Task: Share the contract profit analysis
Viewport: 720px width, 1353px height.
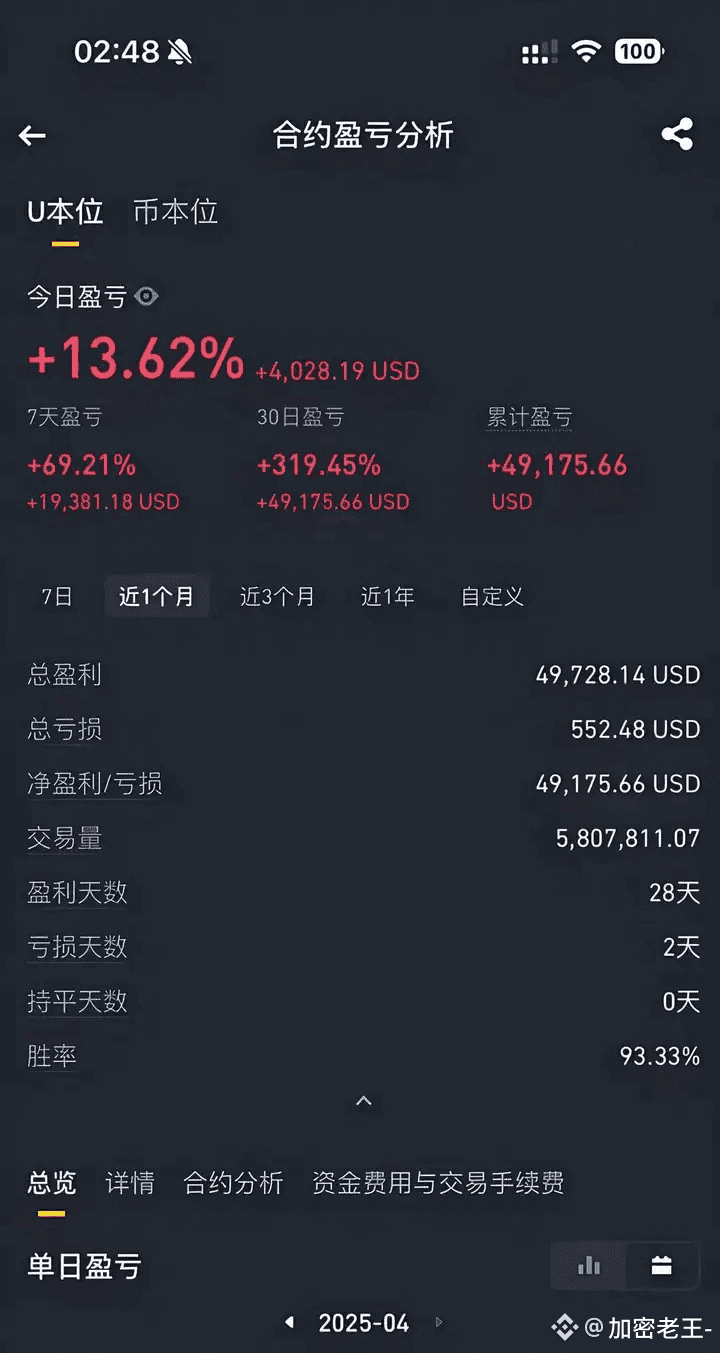Action: (677, 135)
